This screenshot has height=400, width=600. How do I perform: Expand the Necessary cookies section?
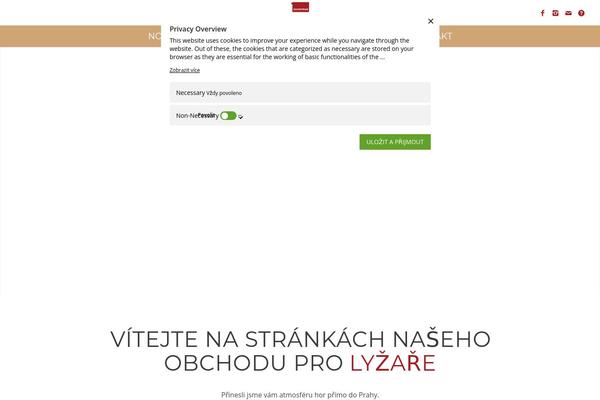[190, 92]
